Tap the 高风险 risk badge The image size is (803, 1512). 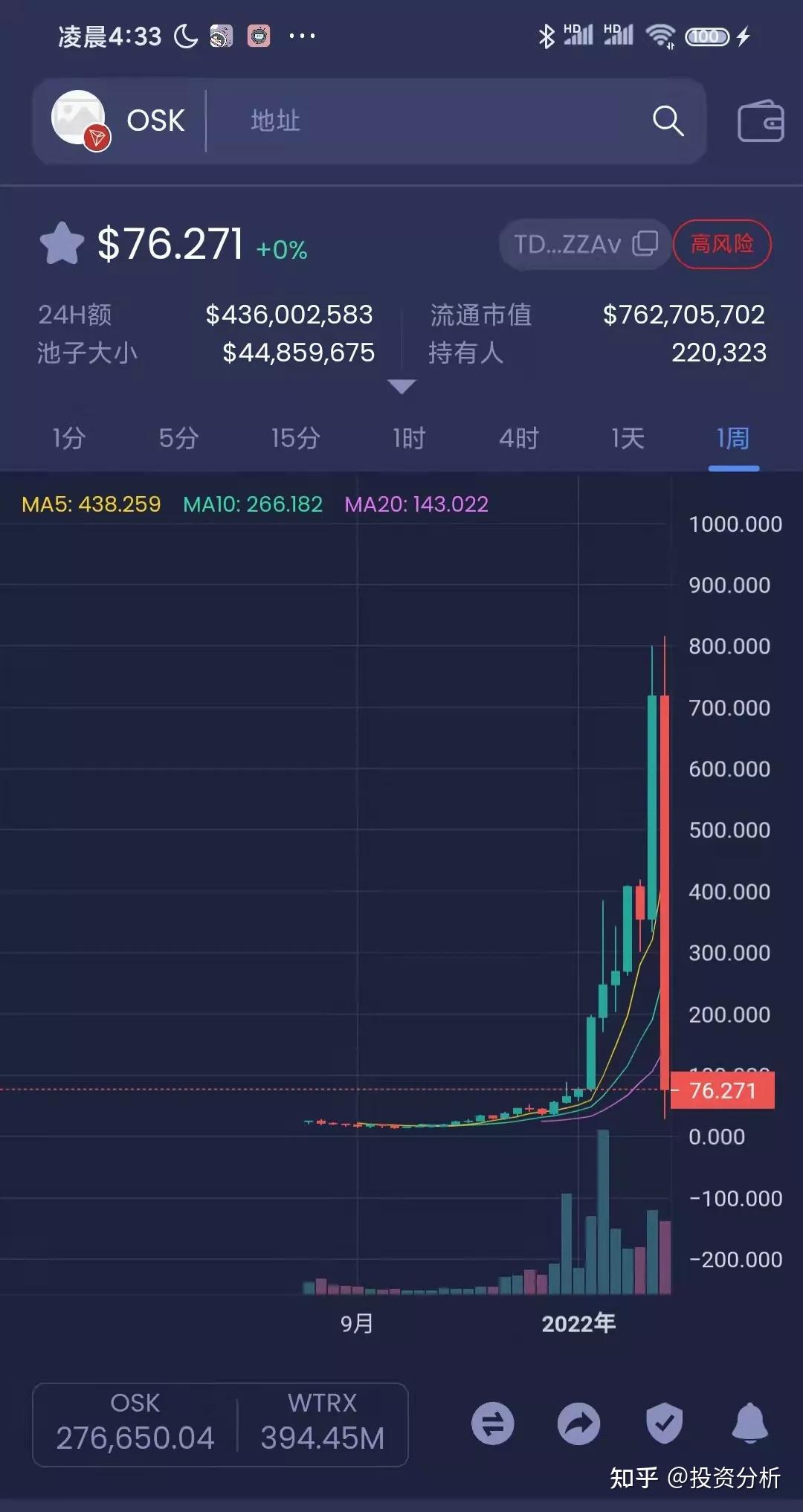click(x=720, y=243)
